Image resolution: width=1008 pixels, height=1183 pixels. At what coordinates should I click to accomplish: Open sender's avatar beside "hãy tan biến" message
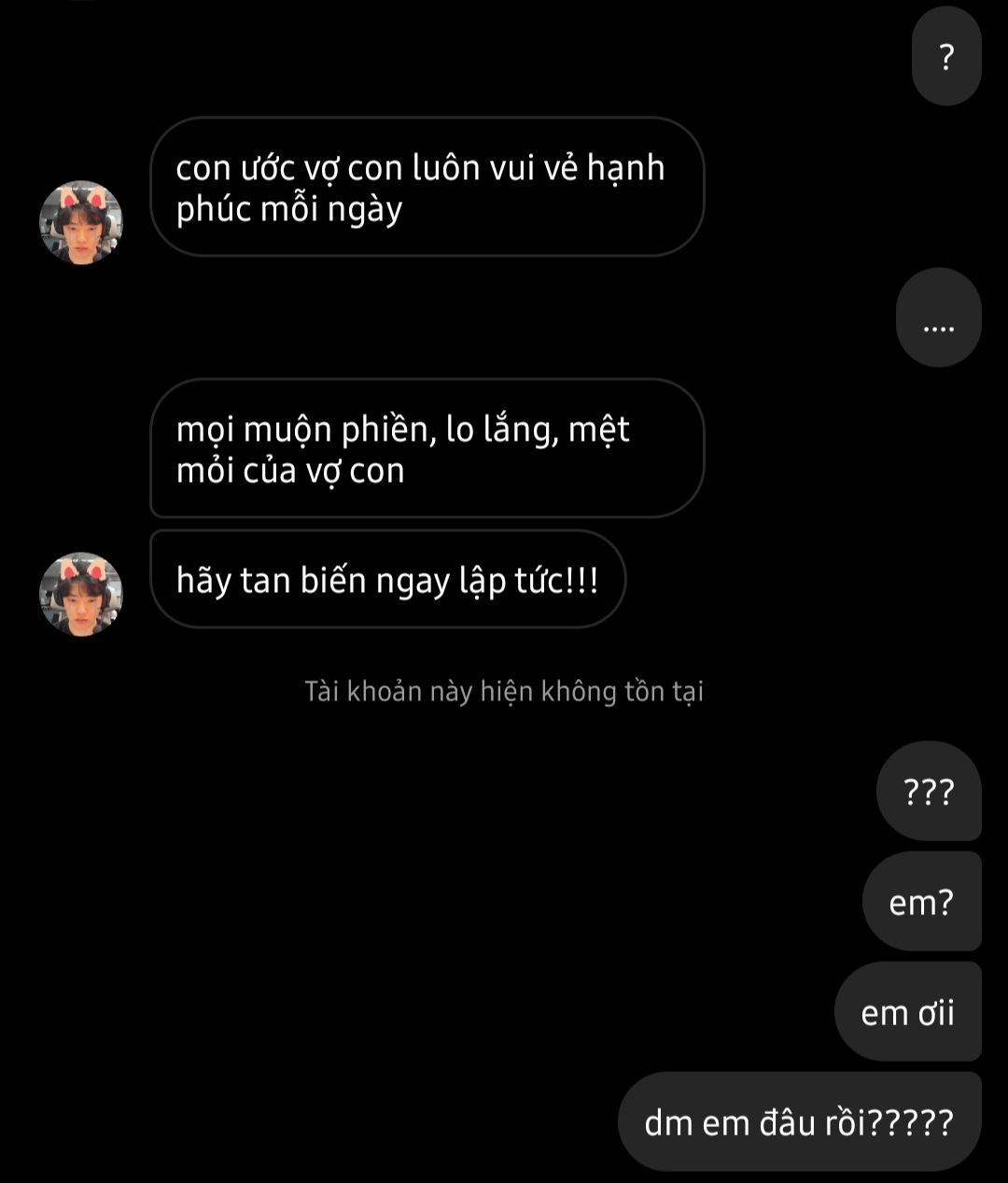click(x=81, y=594)
